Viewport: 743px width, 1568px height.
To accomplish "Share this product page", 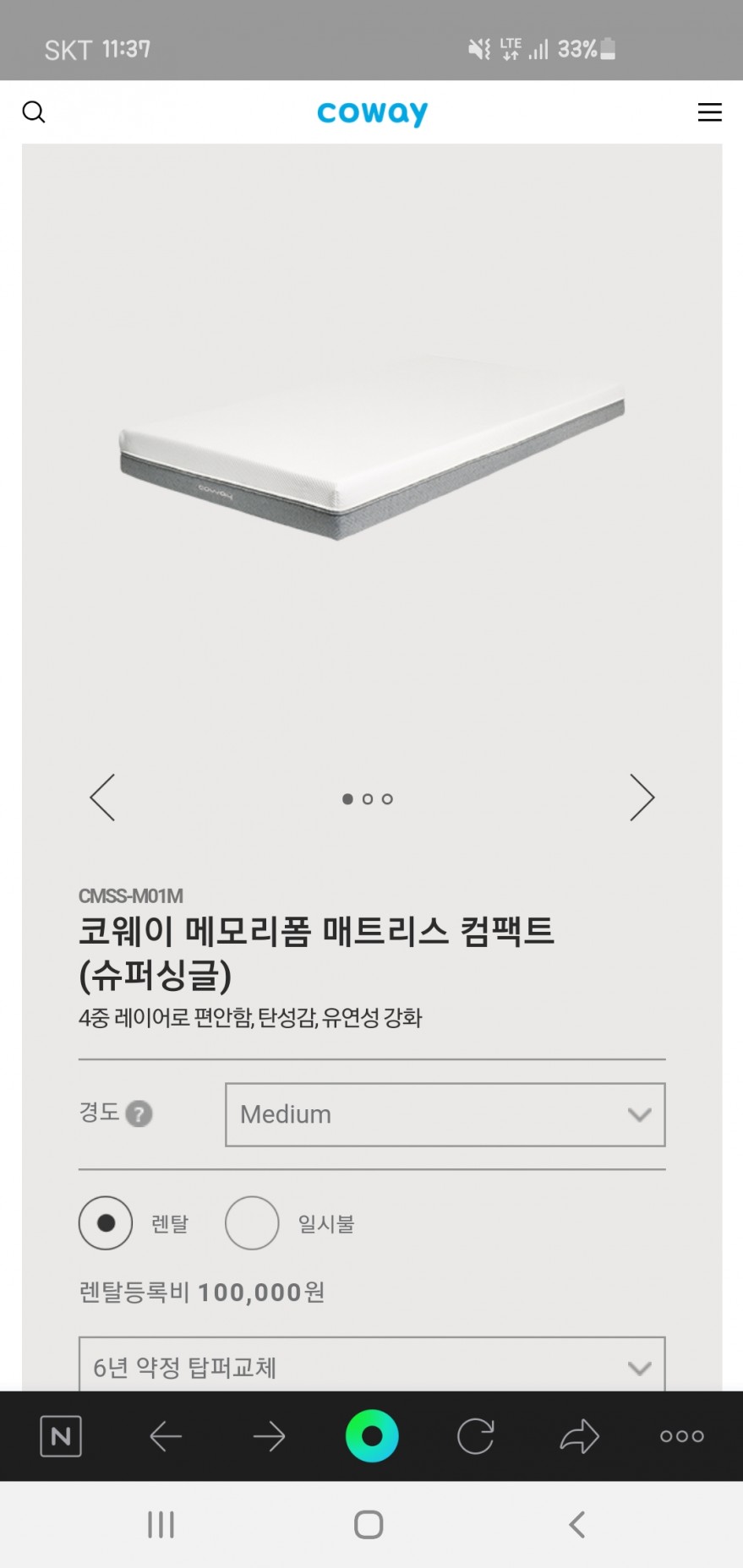I will (x=579, y=1436).
